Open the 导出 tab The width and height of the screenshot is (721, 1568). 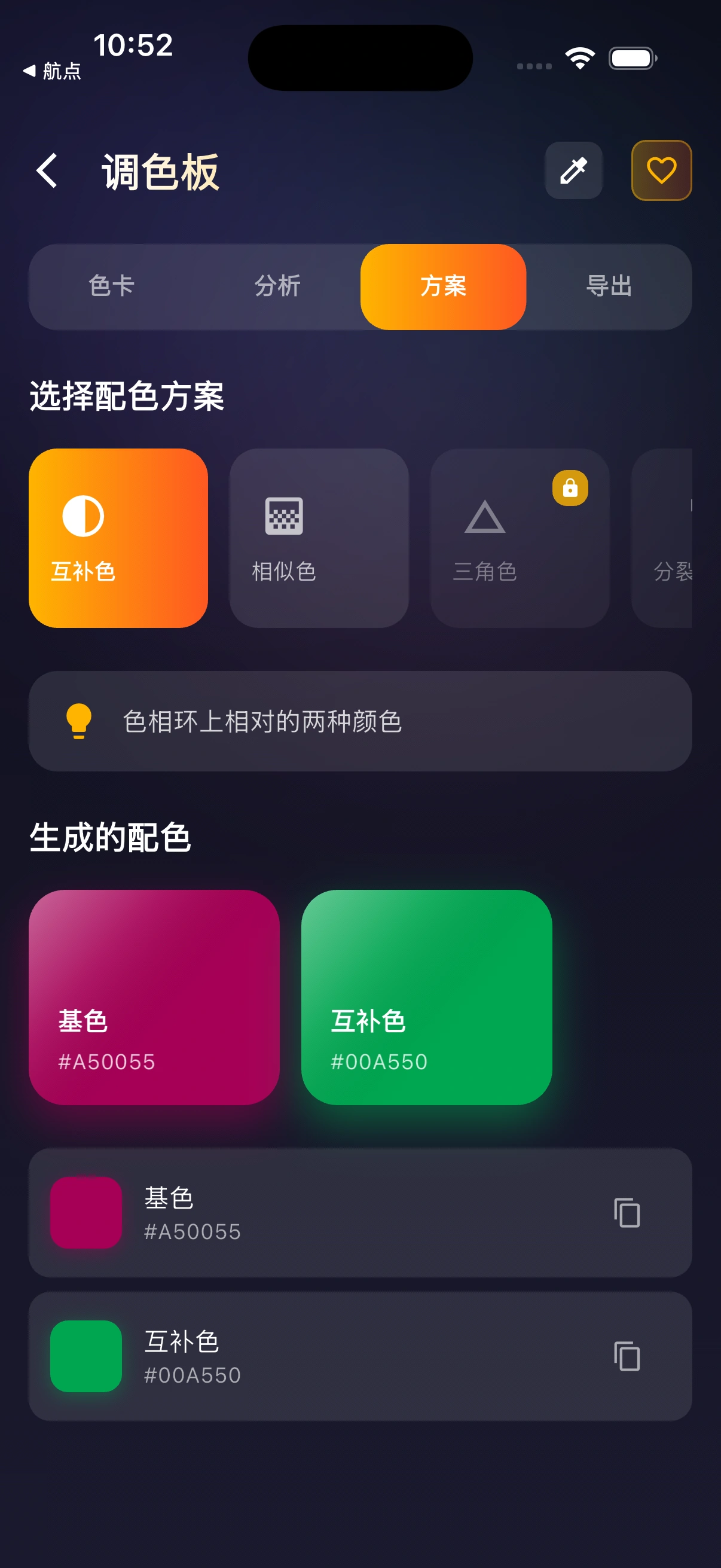[x=609, y=286]
